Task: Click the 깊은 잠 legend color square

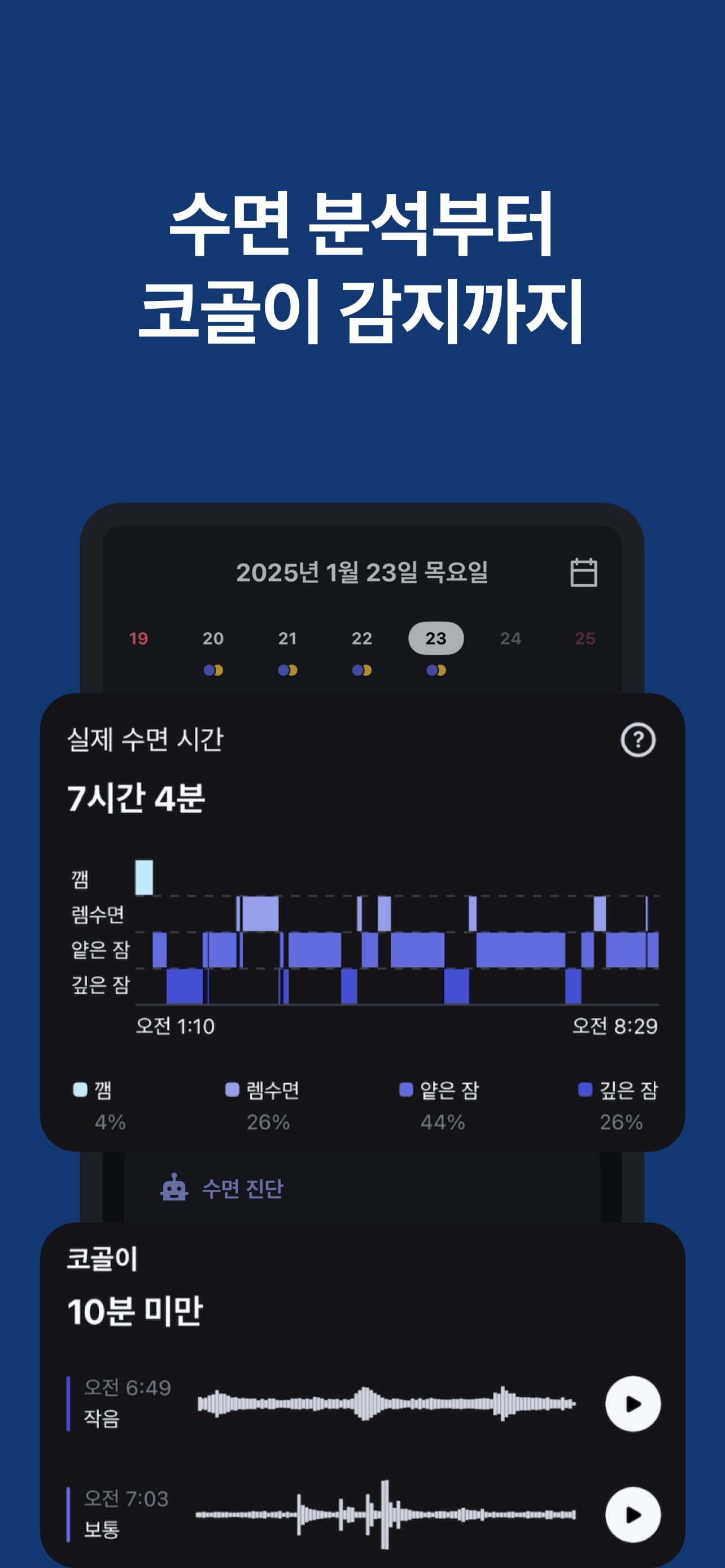Action: pyautogui.click(x=585, y=1090)
